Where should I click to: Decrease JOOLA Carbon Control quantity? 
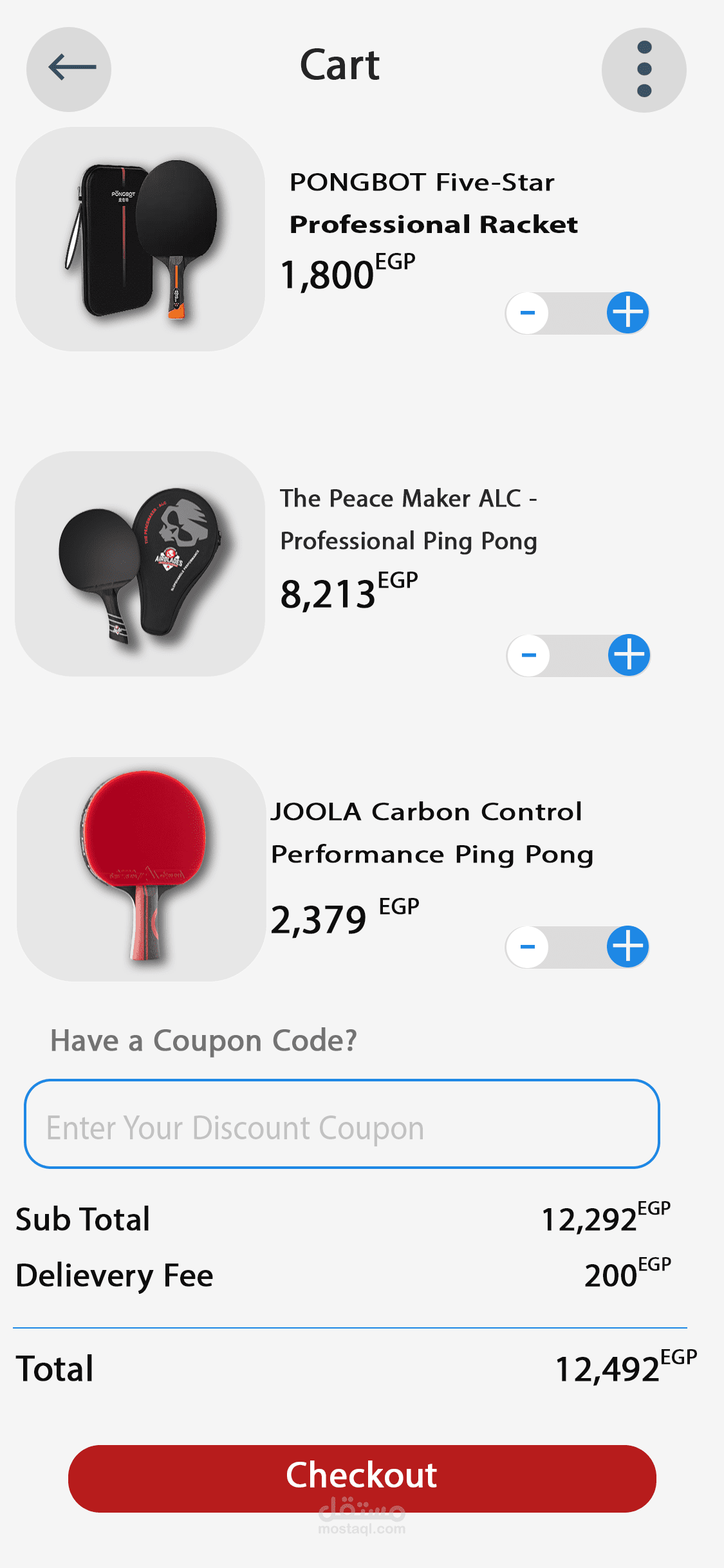point(528,947)
